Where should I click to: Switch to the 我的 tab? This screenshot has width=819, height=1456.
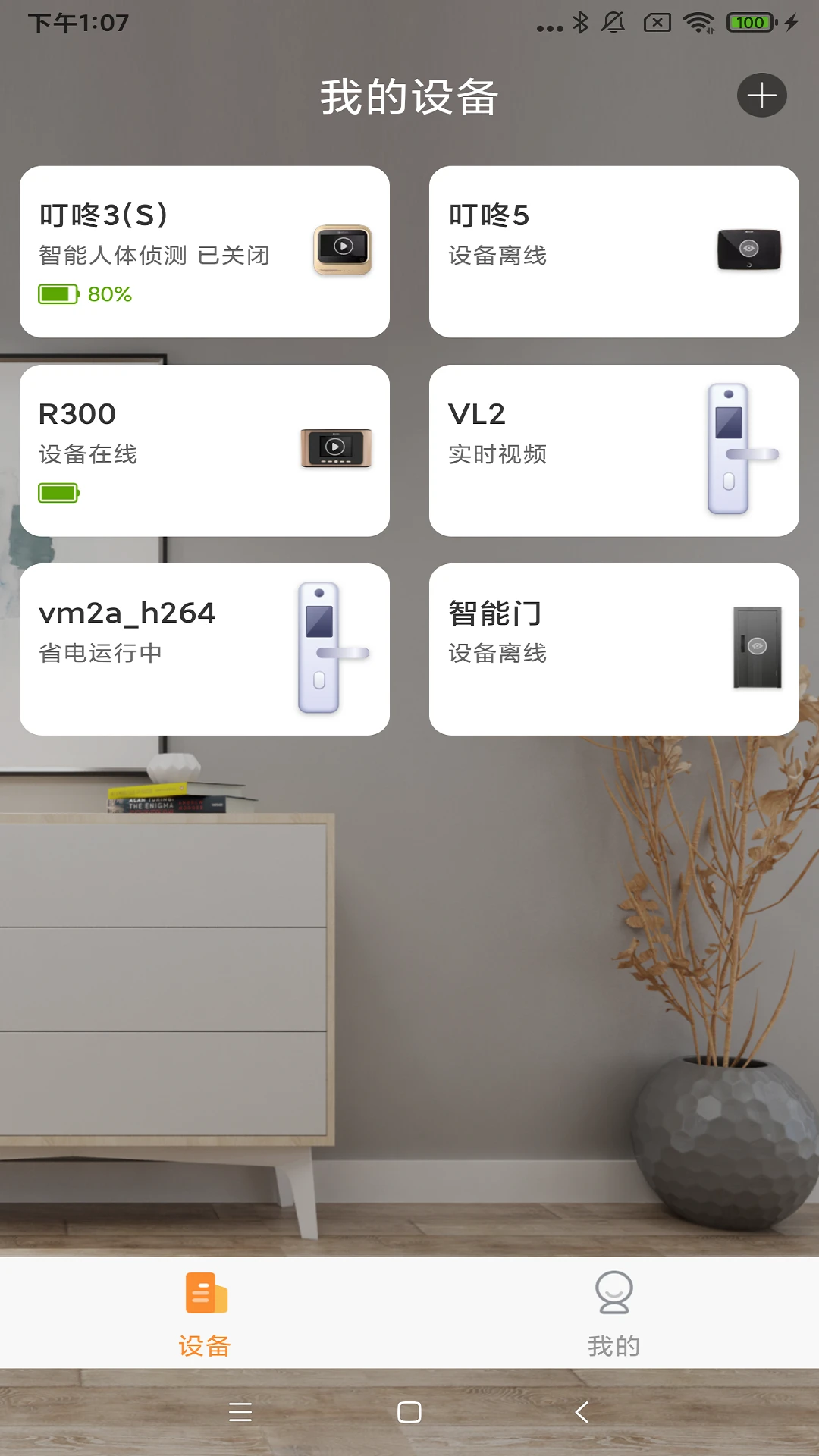pos(613,1313)
